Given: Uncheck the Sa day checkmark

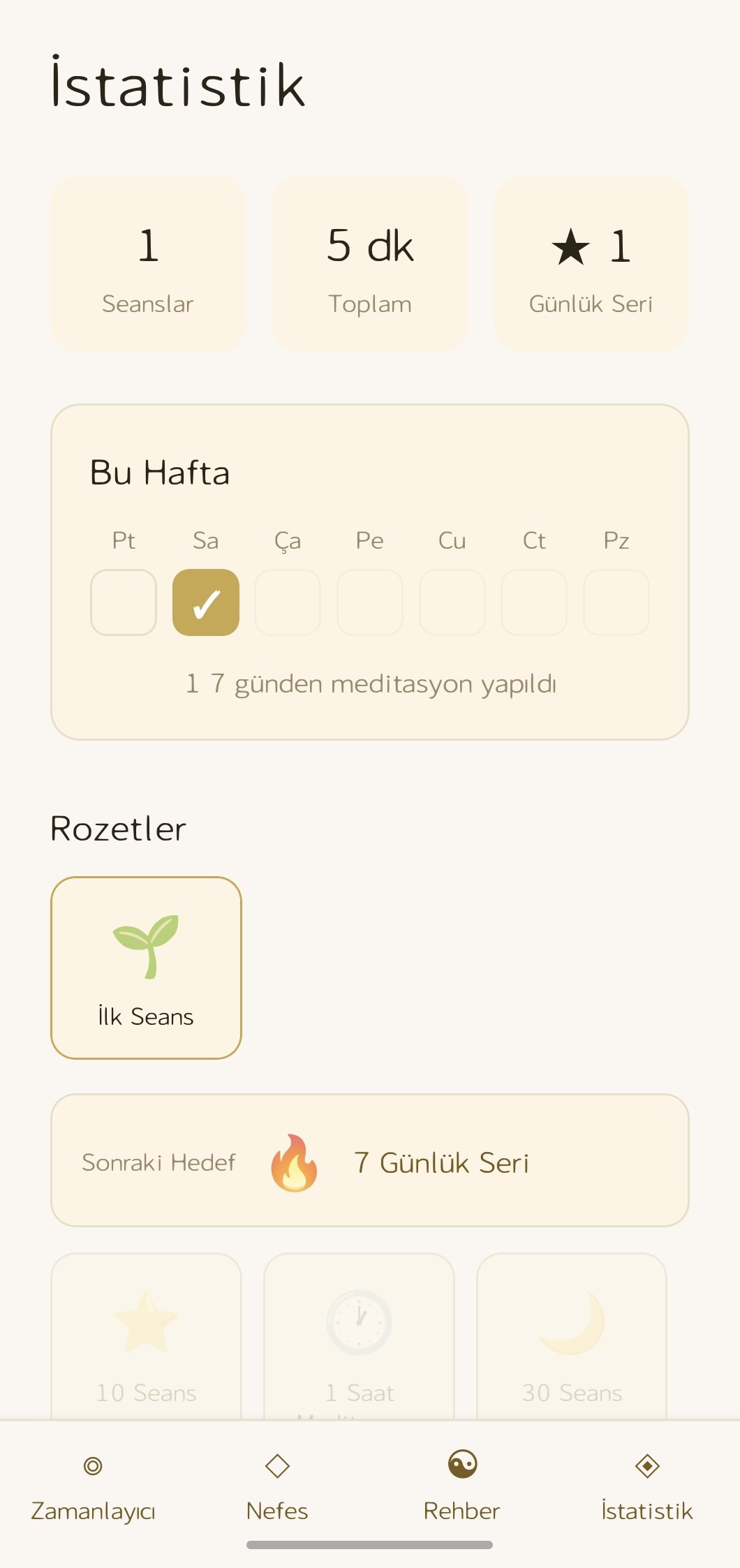Looking at the screenshot, I should (206, 602).
